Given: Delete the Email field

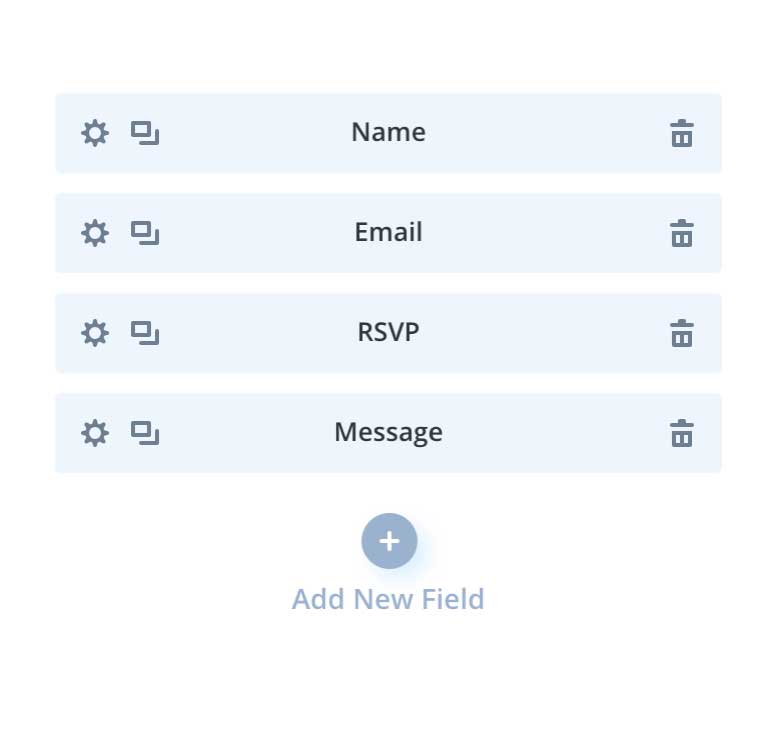Looking at the screenshot, I should point(682,233).
